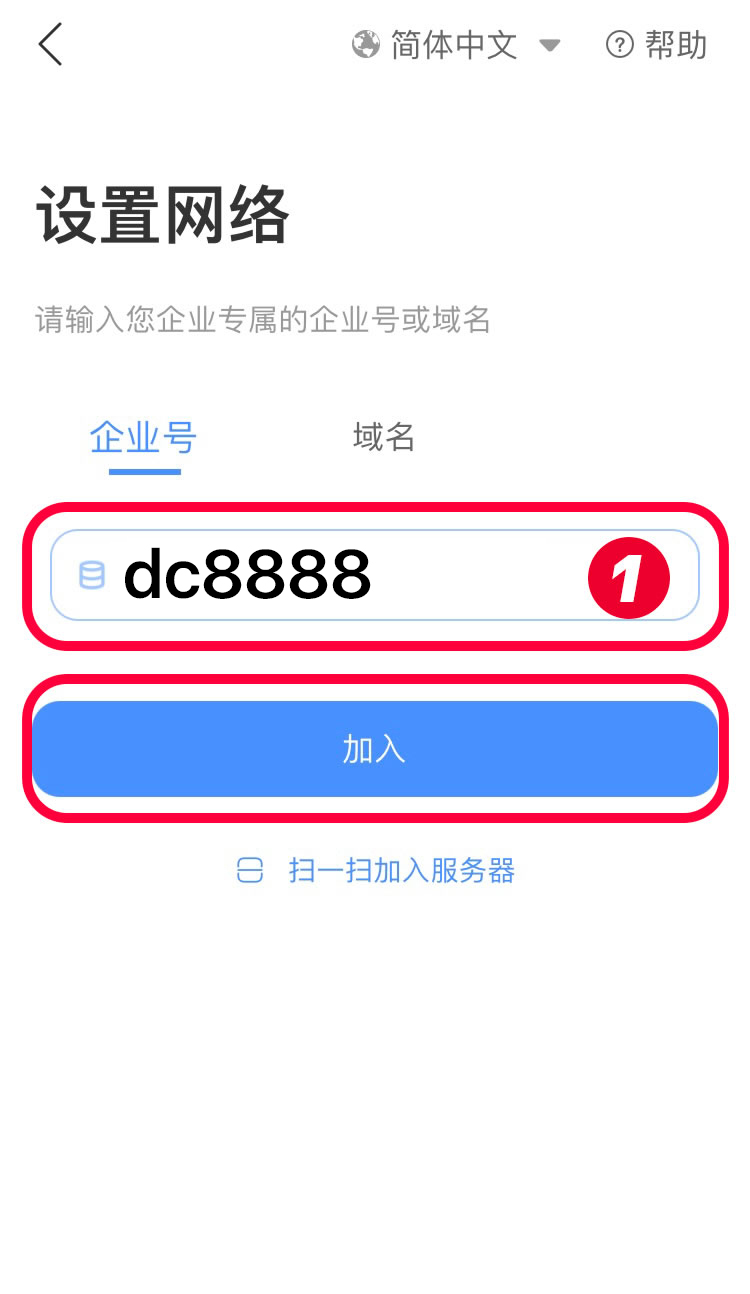Open the 简体中文 language dropdown
The image size is (750, 1294).
point(456,45)
